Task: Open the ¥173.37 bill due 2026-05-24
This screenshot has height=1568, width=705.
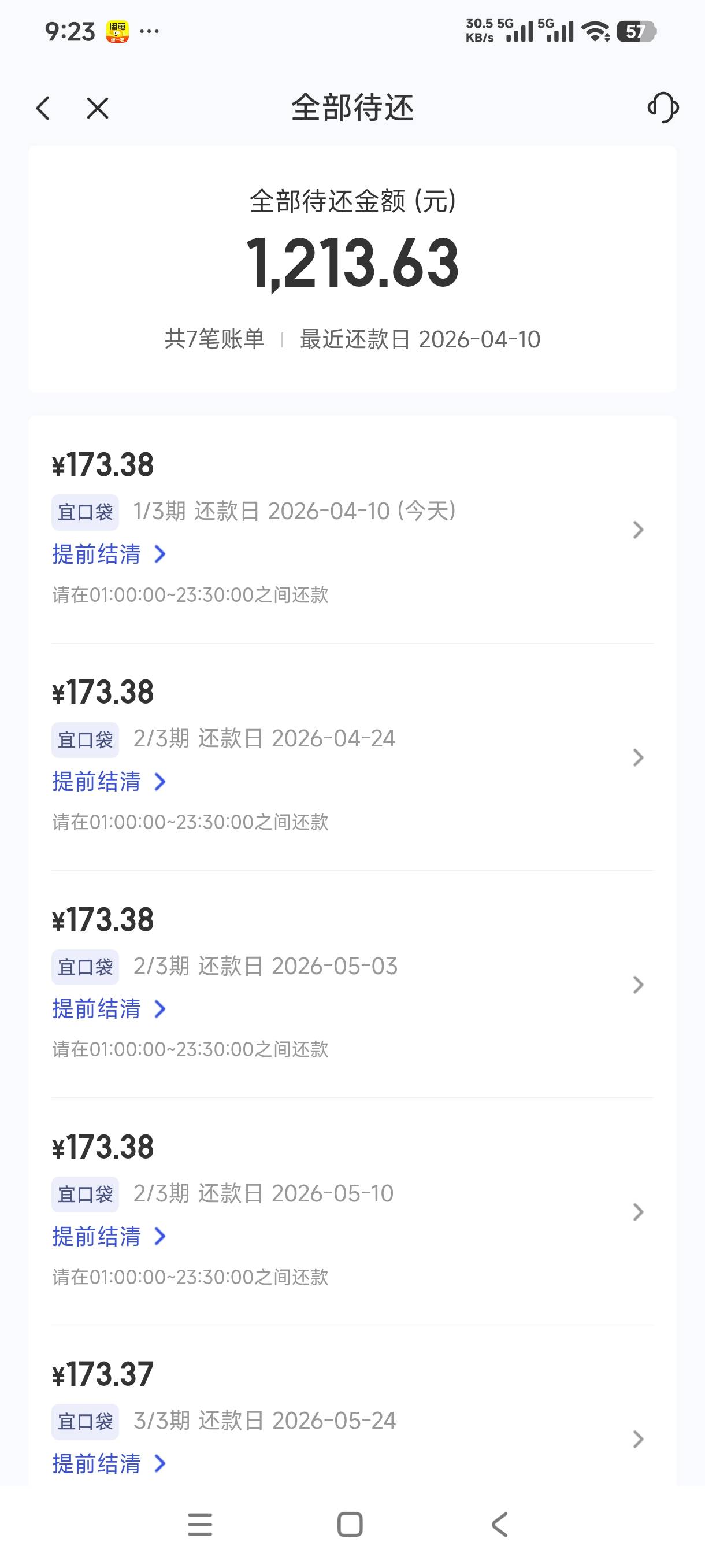Action: [353, 1406]
